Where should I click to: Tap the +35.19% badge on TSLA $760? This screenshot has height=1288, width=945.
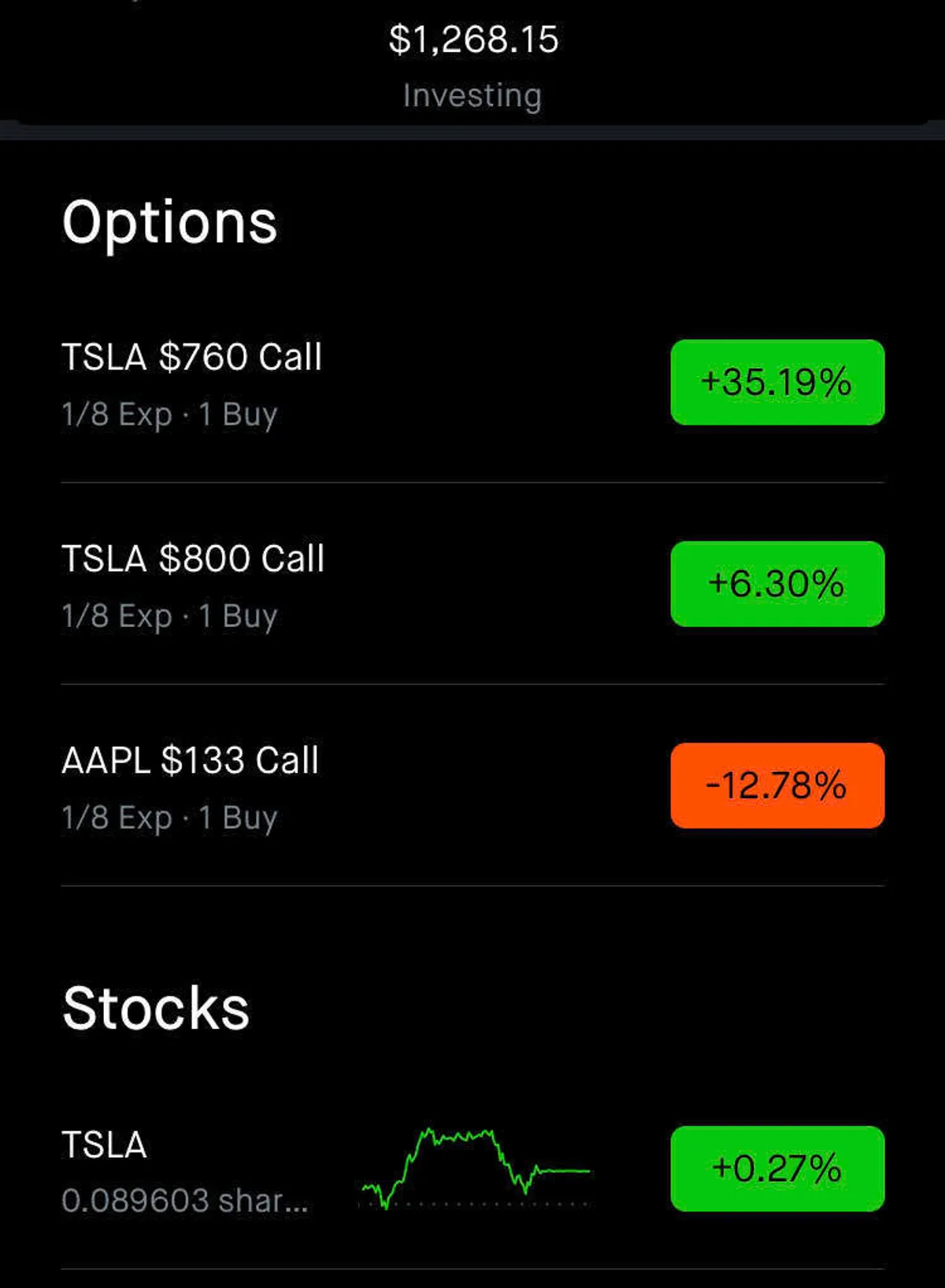coord(777,382)
